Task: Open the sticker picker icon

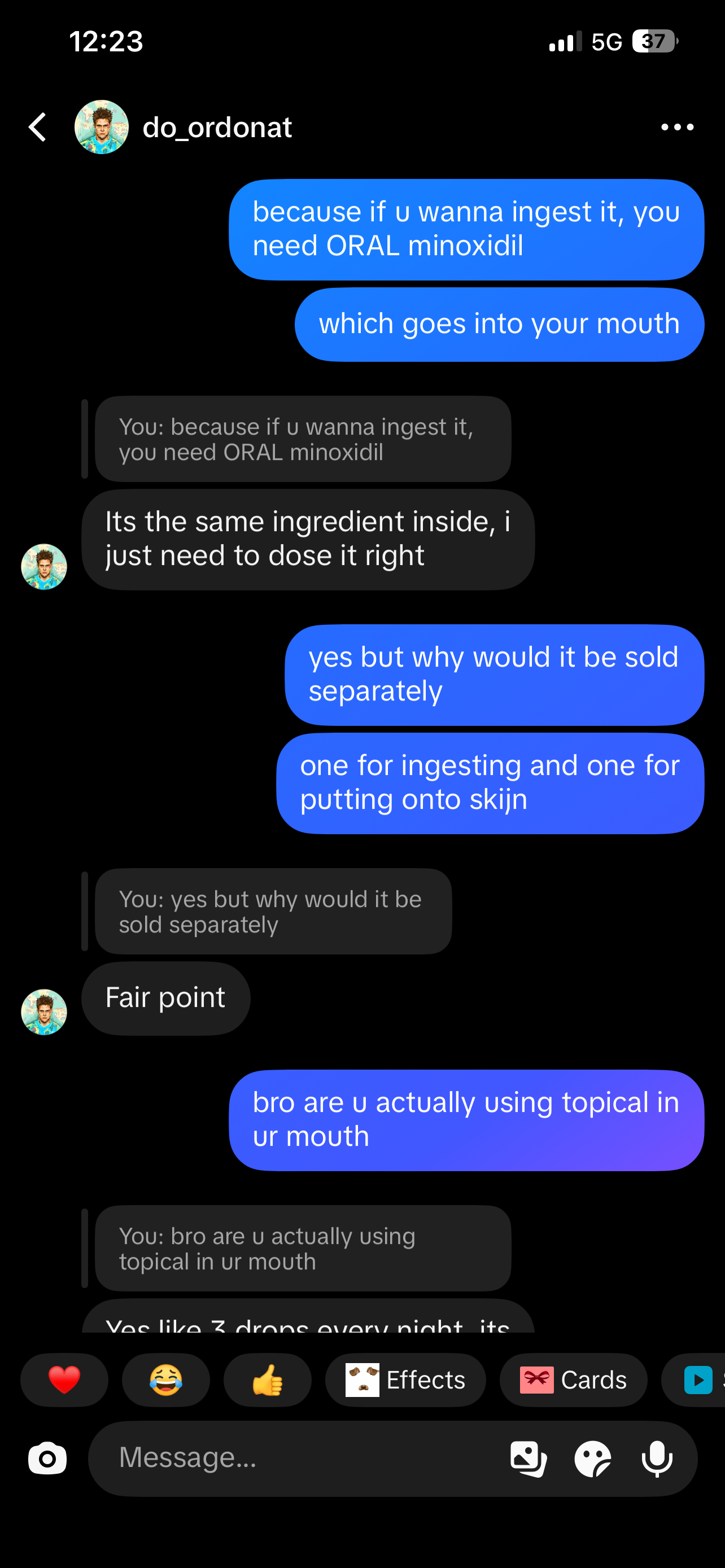Action: [593, 1458]
